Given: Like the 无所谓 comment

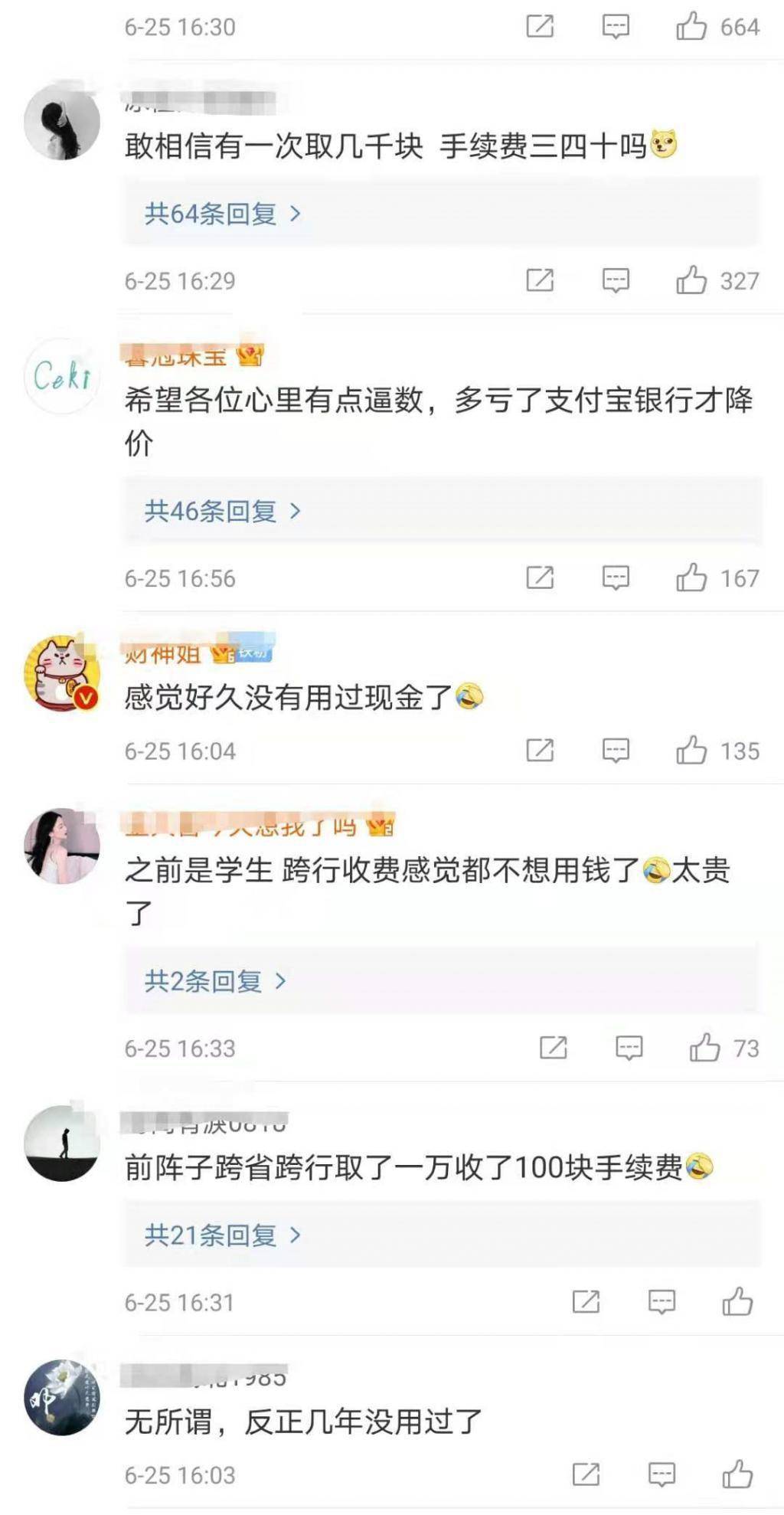Looking at the screenshot, I should (737, 1475).
